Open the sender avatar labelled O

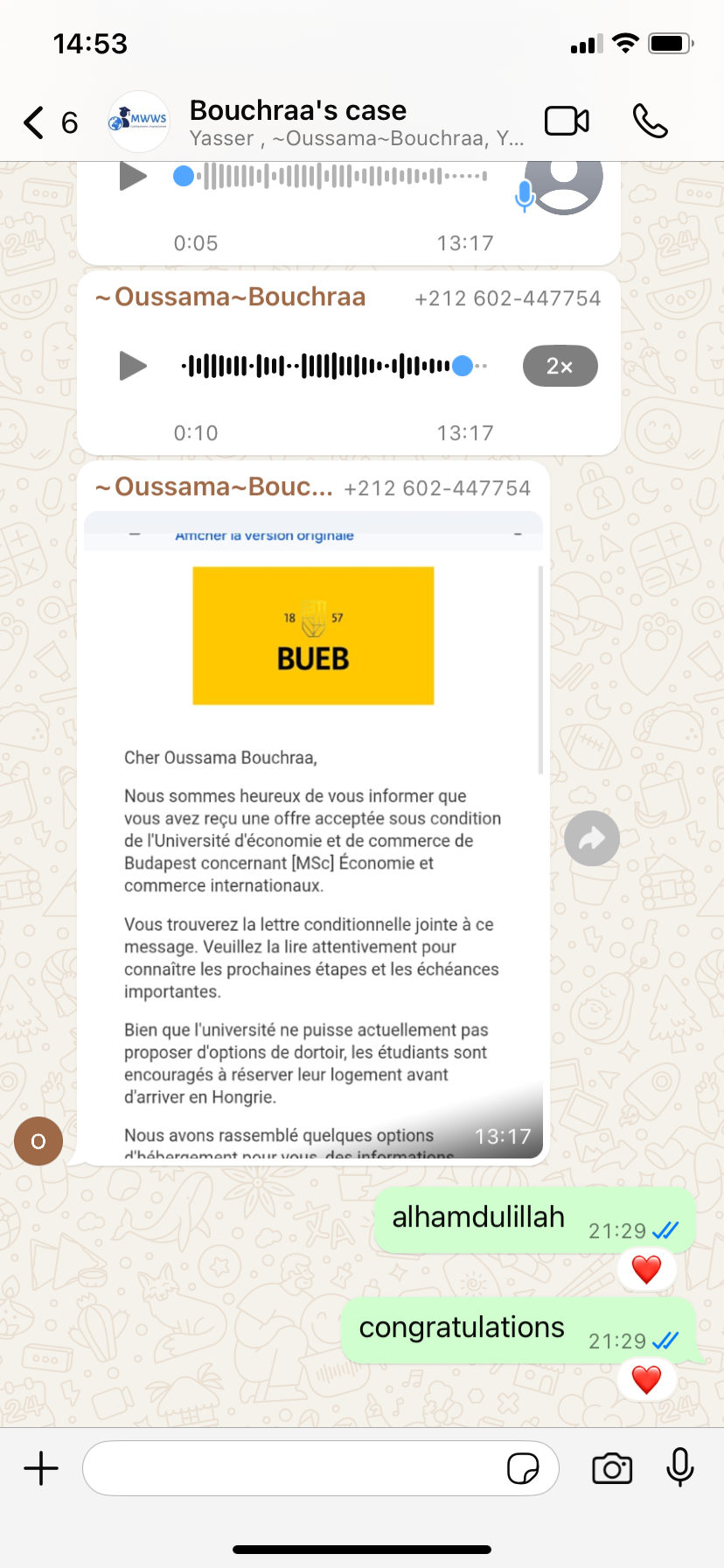pyautogui.click(x=38, y=1141)
